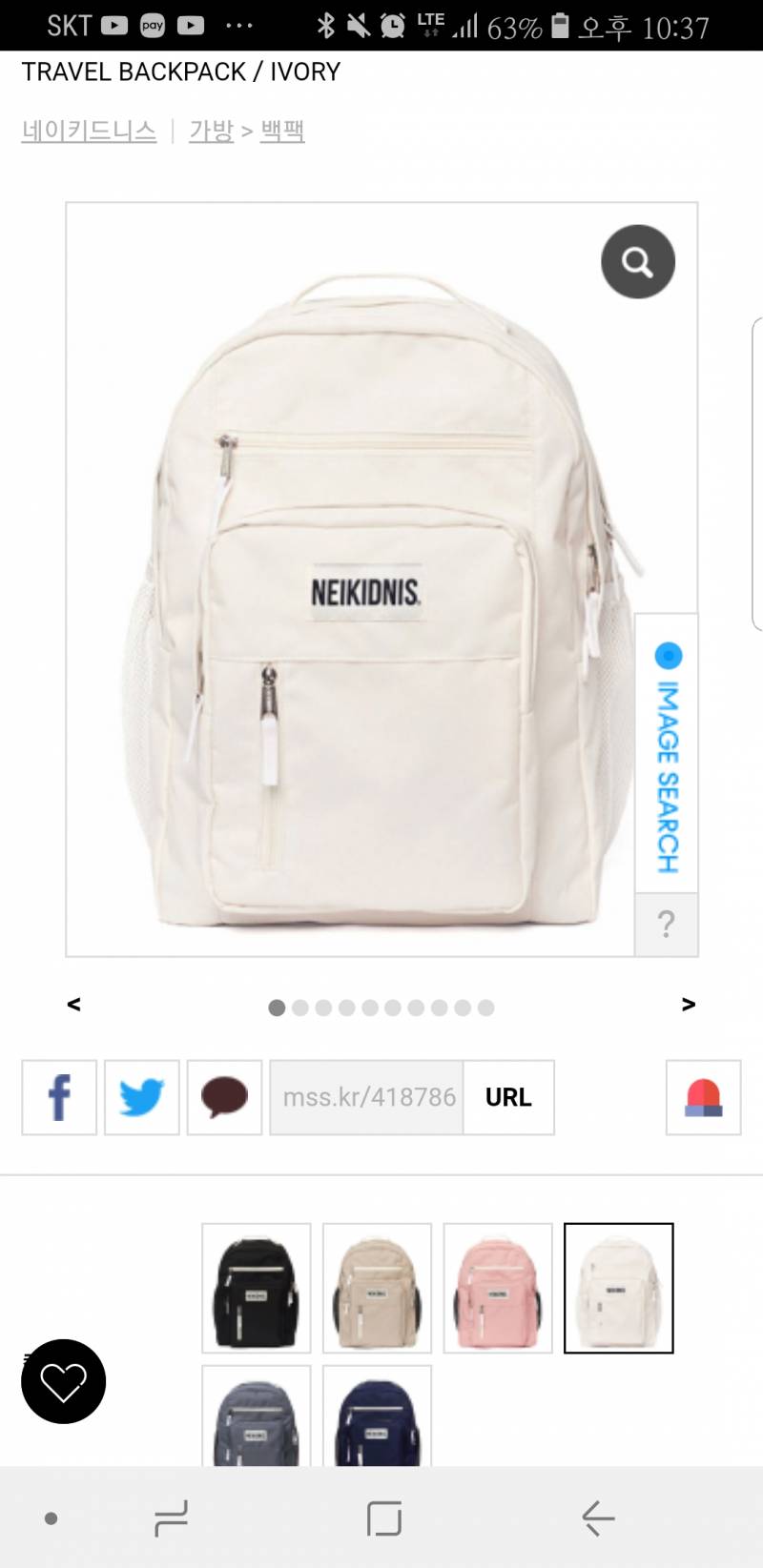
Task: Tap the red siren alert icon
Action: point(703,1097)
